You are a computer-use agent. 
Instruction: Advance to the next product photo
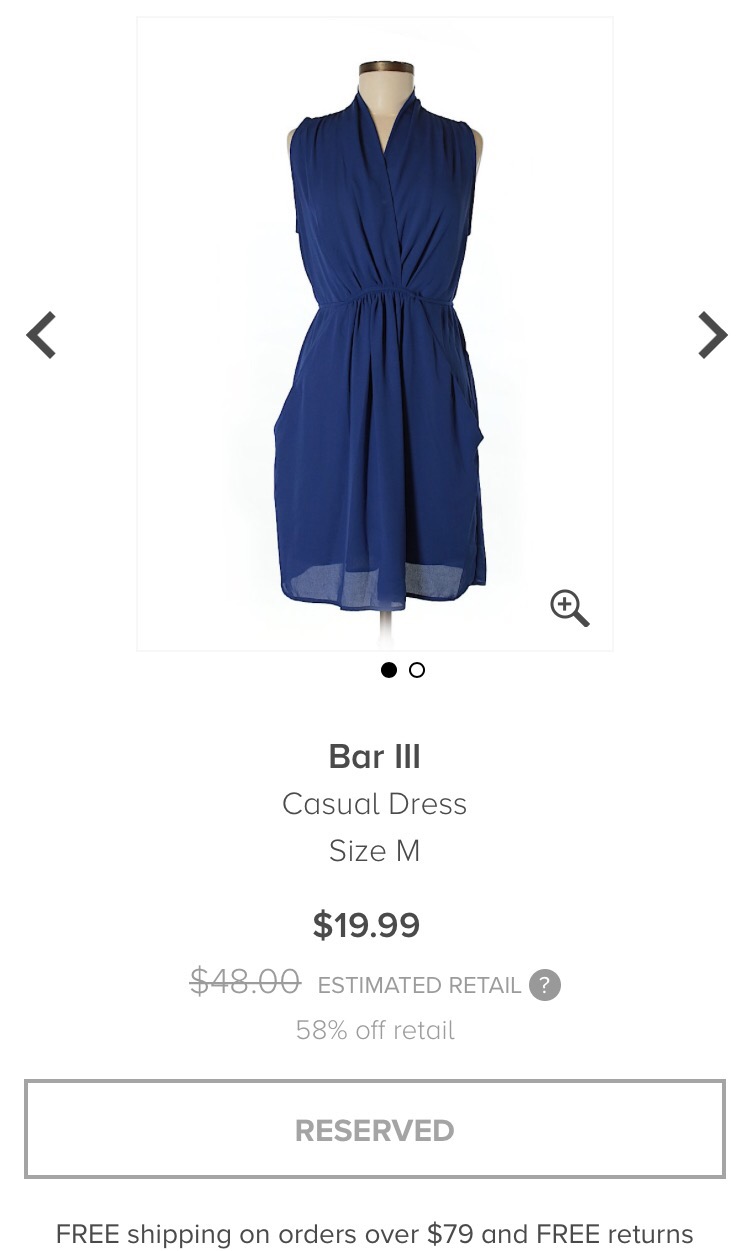(x=712, y=335)
